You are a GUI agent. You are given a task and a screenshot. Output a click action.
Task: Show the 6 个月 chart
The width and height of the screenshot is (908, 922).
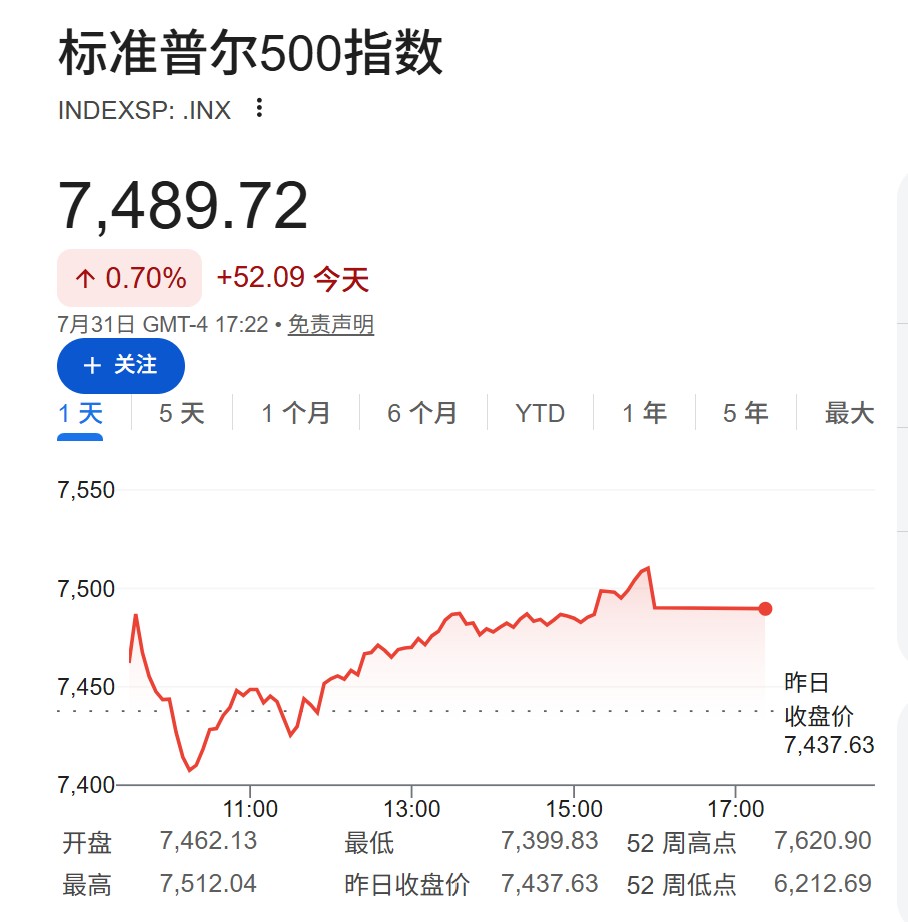422,413
